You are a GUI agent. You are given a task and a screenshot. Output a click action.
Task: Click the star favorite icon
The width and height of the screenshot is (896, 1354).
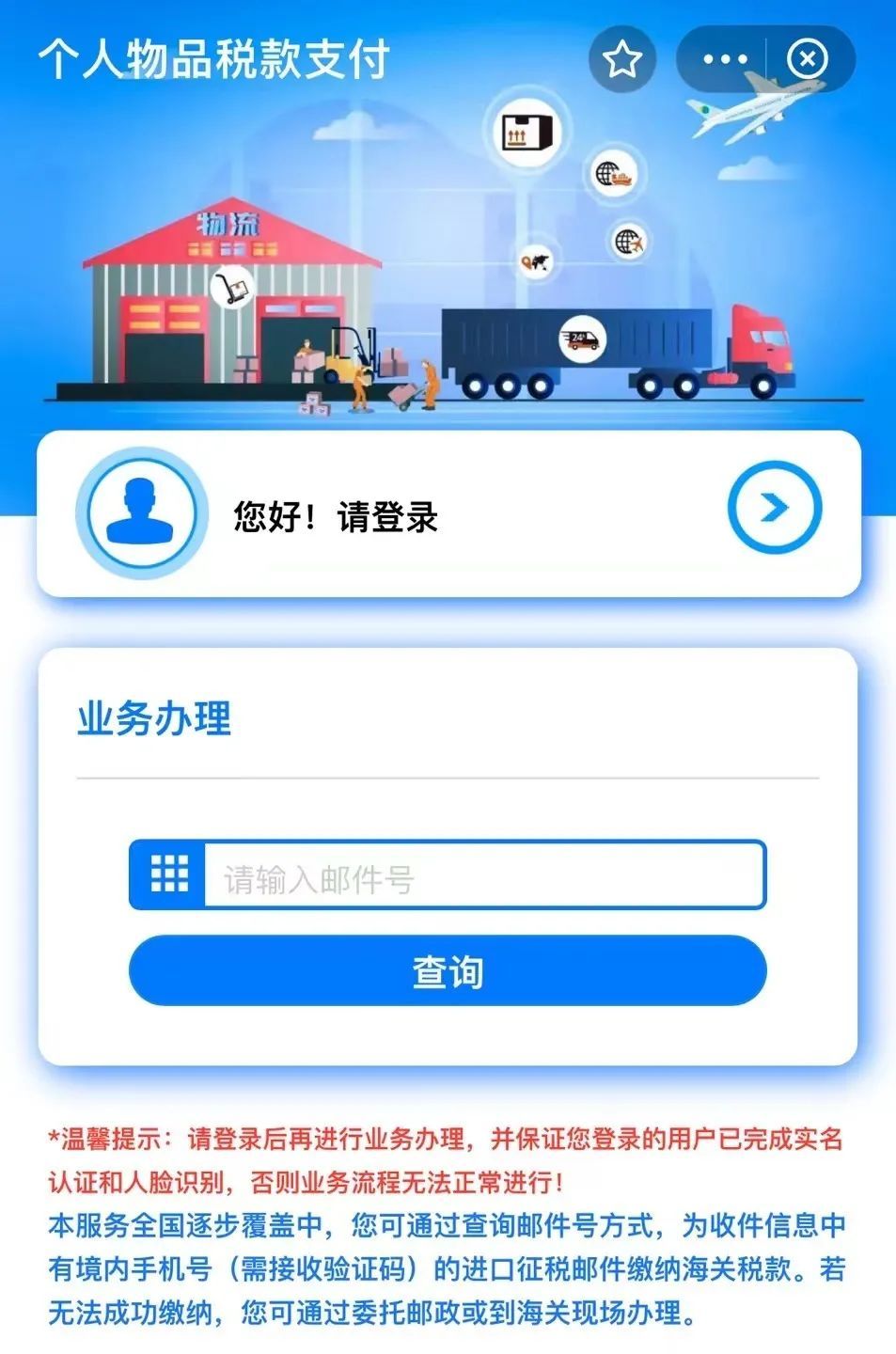[x=621, y=58]
